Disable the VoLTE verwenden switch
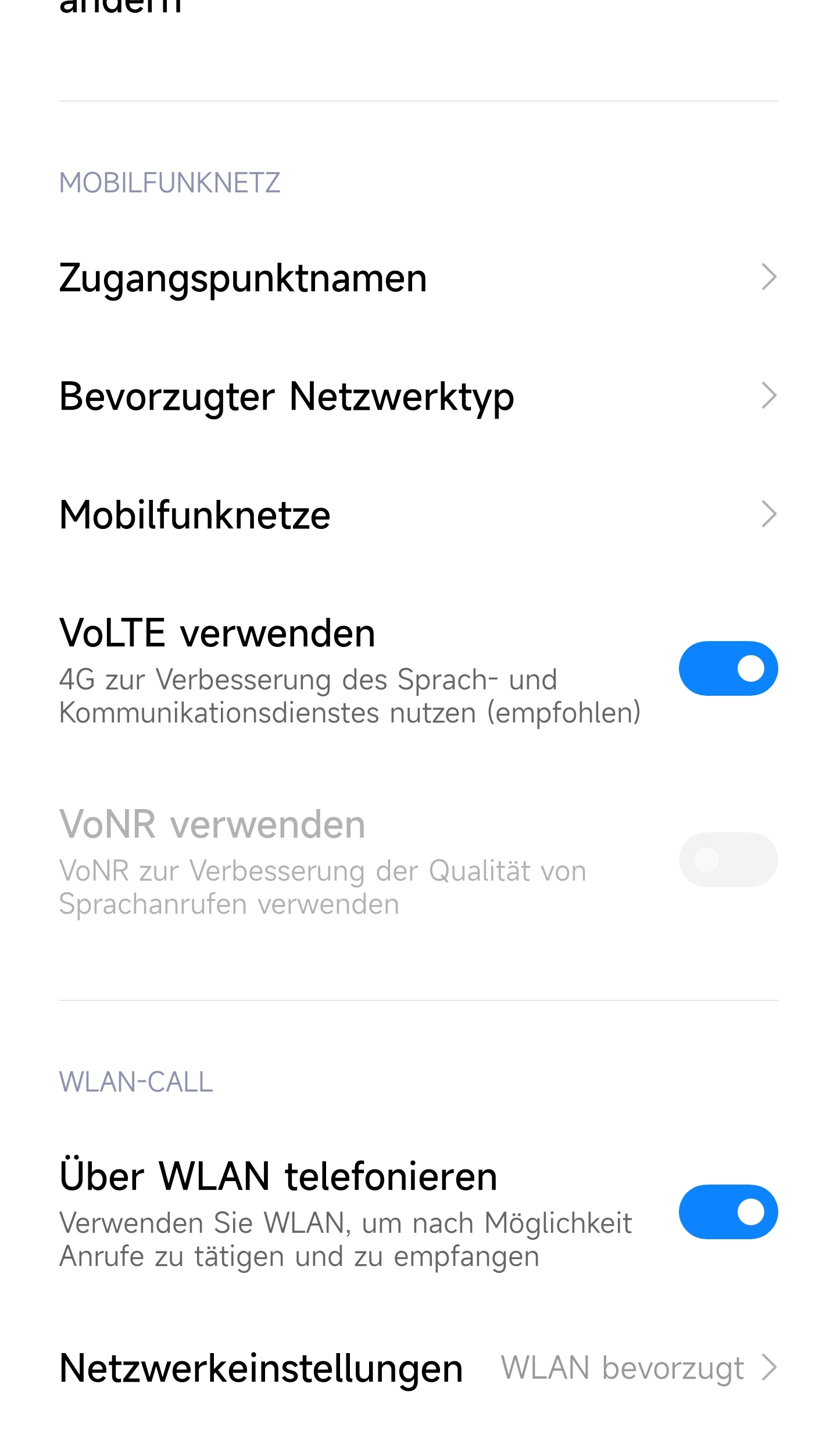The image size is (837, 1456). pos(728,668)
